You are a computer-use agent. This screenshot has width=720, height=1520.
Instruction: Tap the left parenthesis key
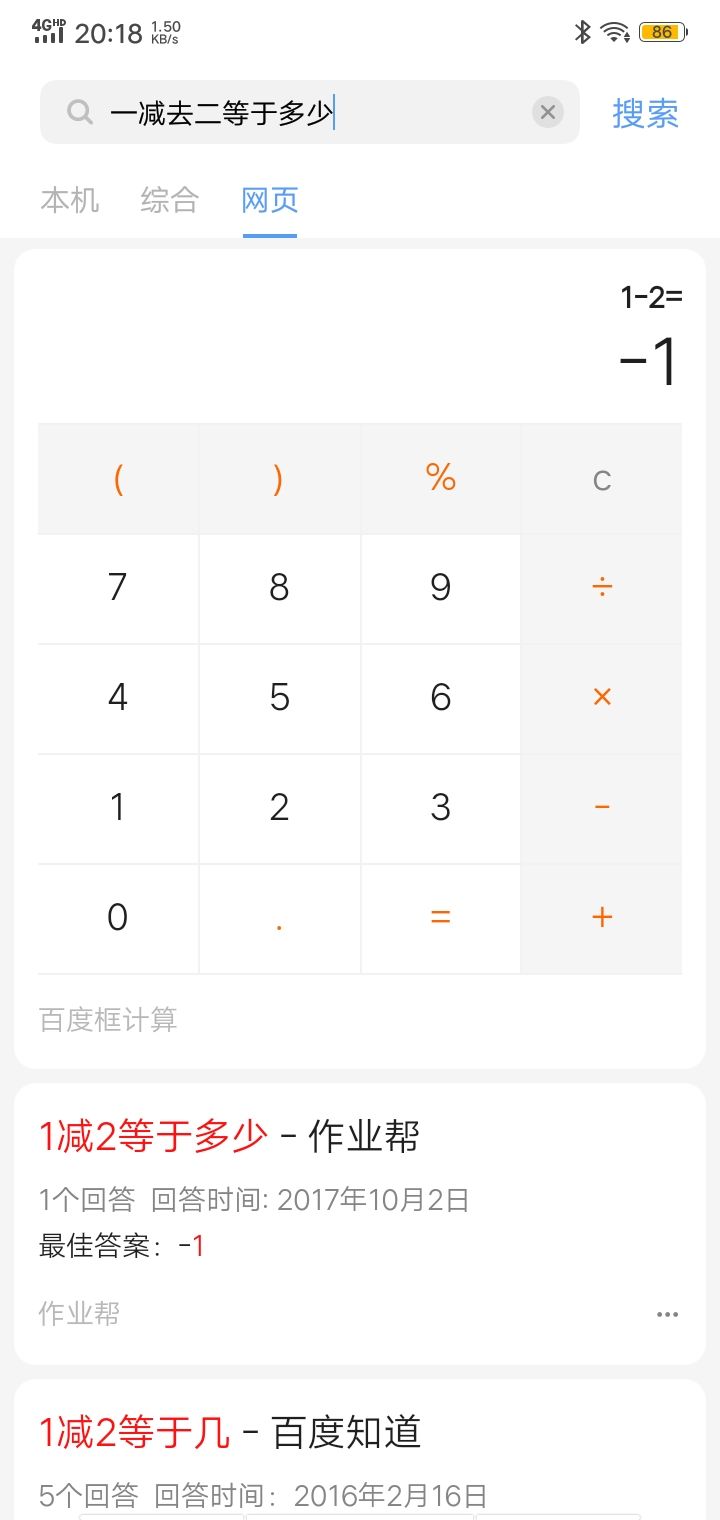[118, 479]
